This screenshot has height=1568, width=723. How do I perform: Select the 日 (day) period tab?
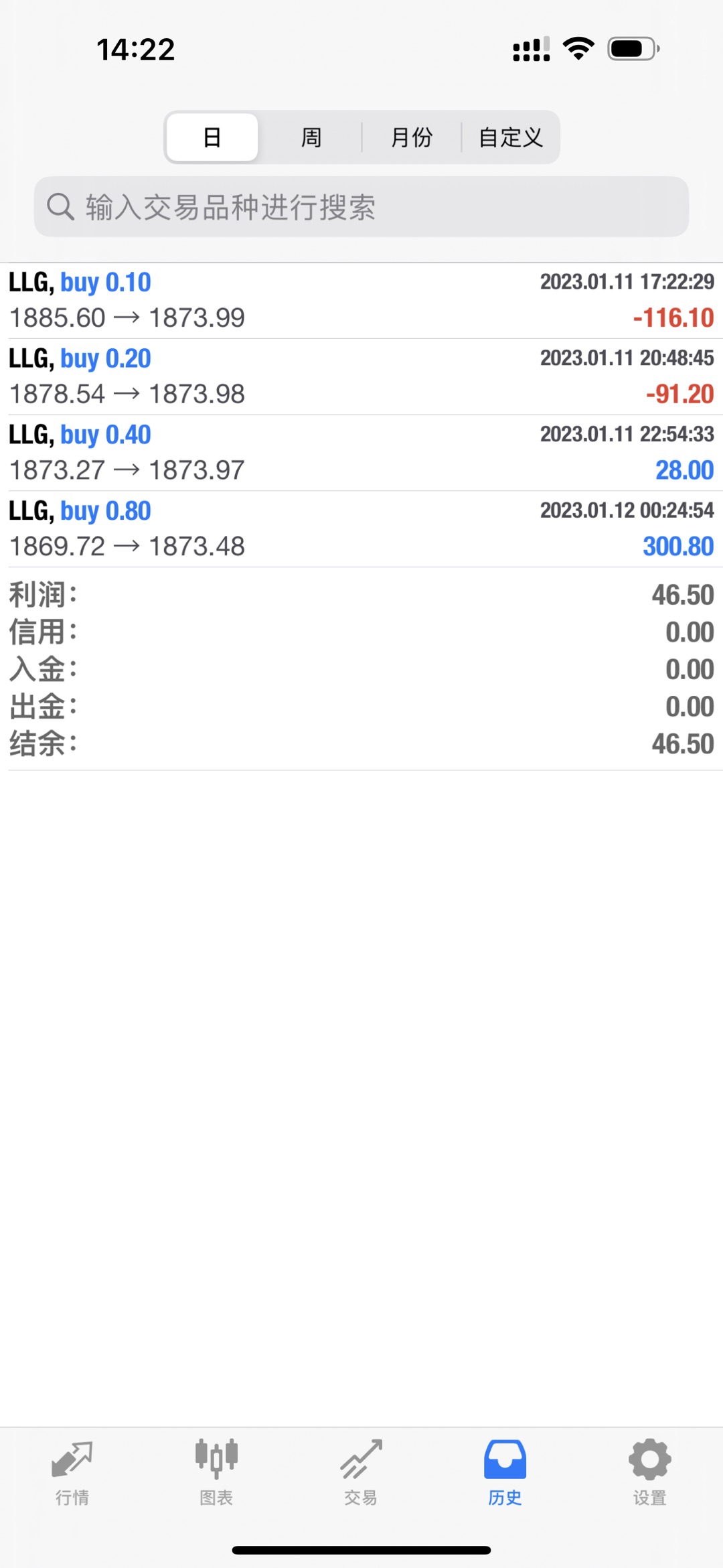(x=212, y=137)
